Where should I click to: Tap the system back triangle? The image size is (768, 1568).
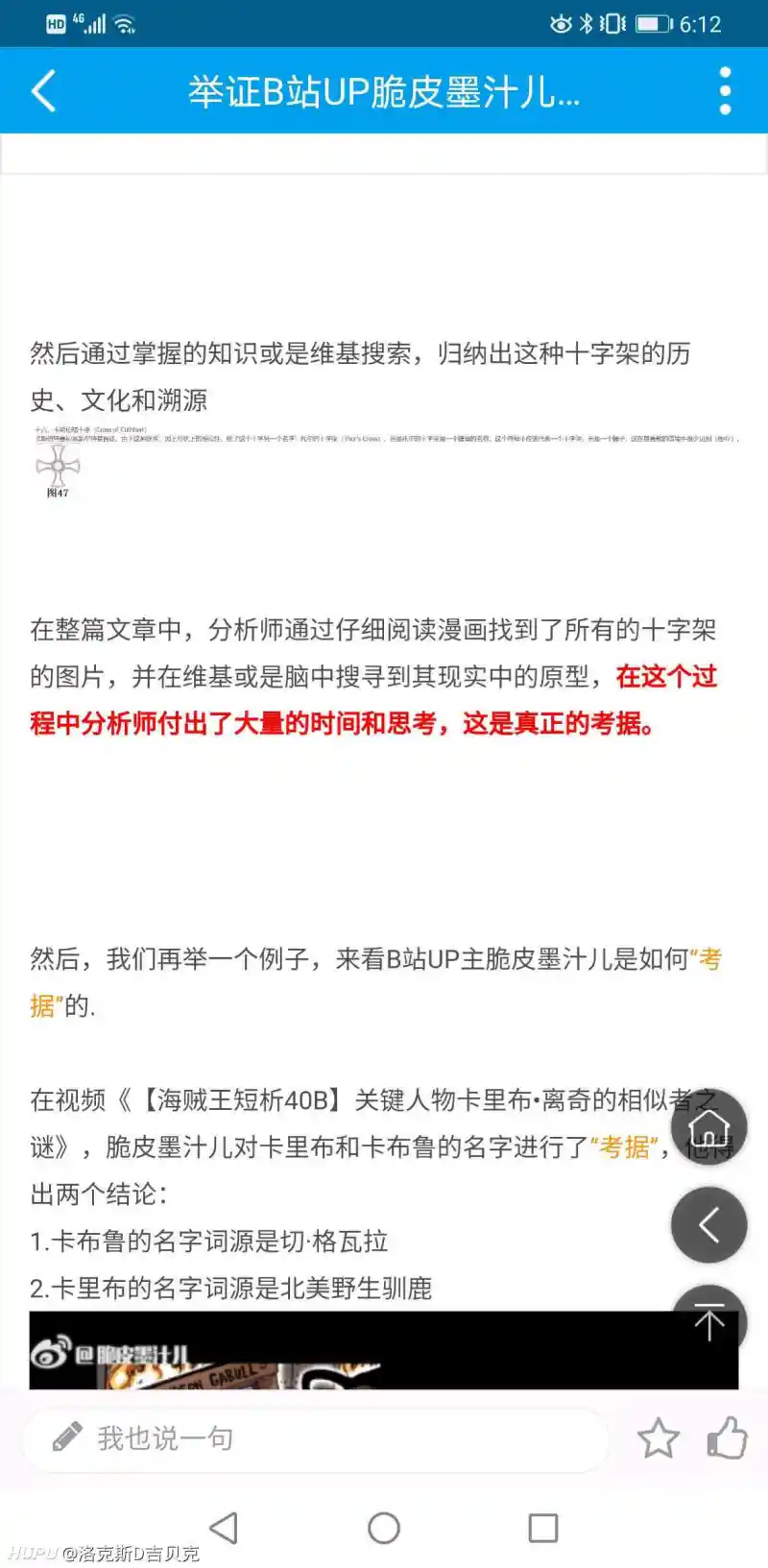point(224,1527)
